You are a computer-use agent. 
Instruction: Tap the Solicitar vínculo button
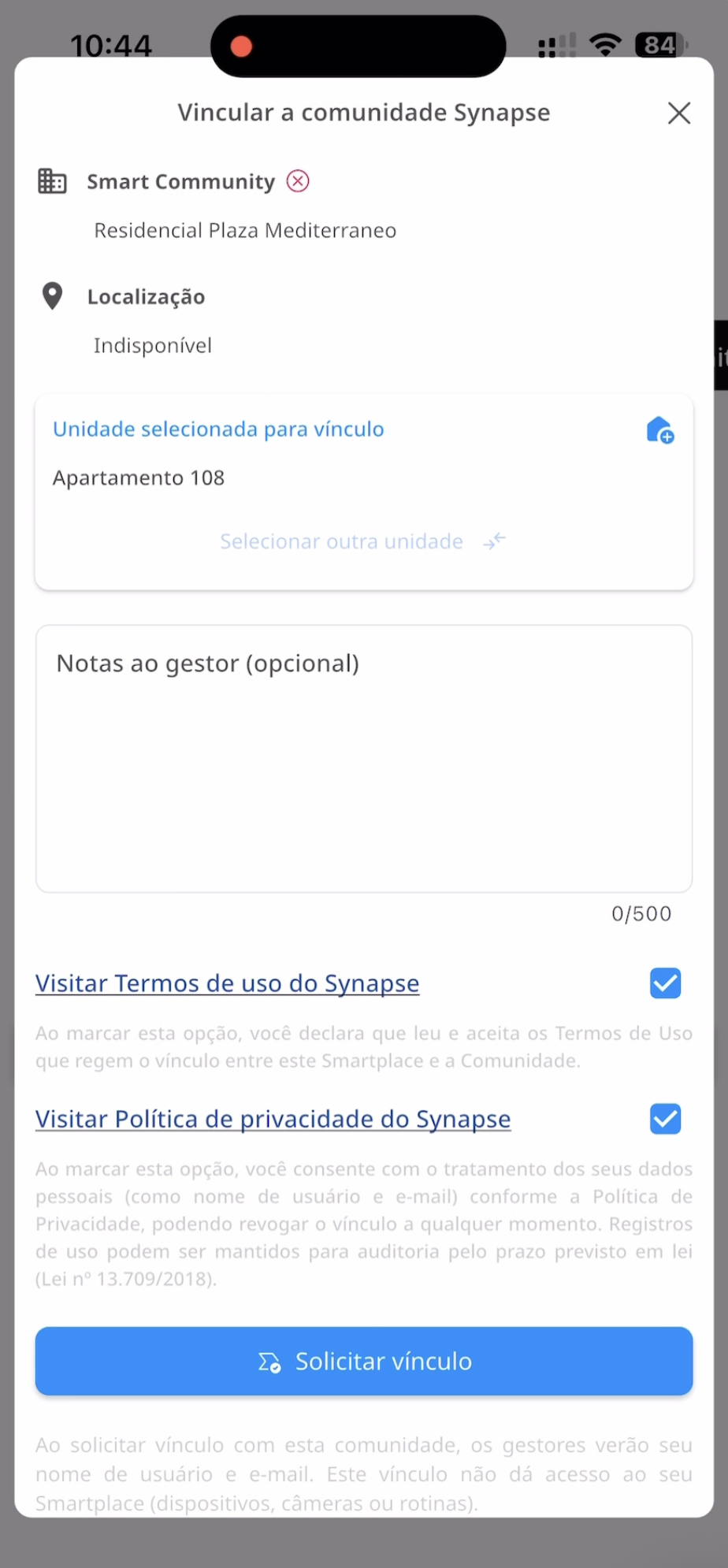click(x=364, y=1361)
